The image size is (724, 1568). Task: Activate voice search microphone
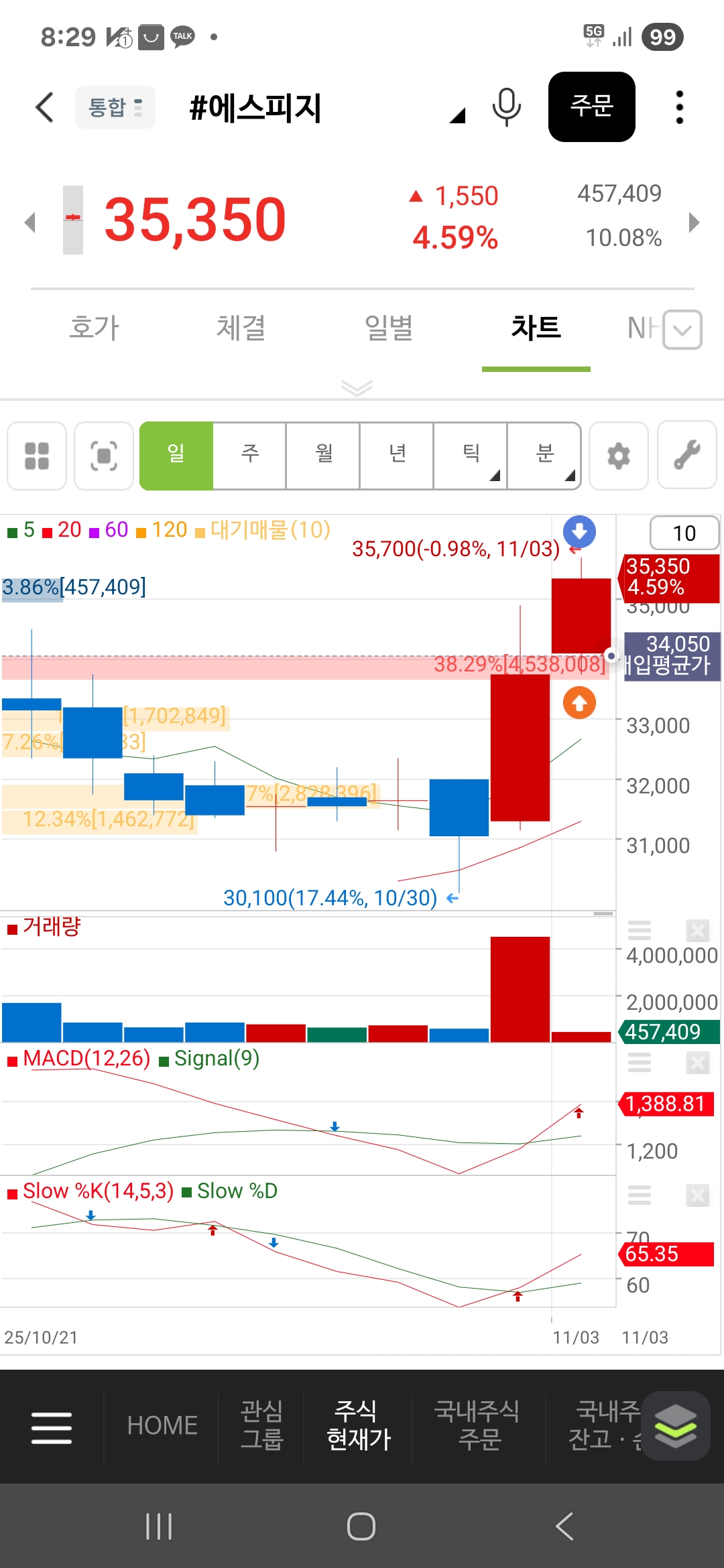tap(506, 107)
